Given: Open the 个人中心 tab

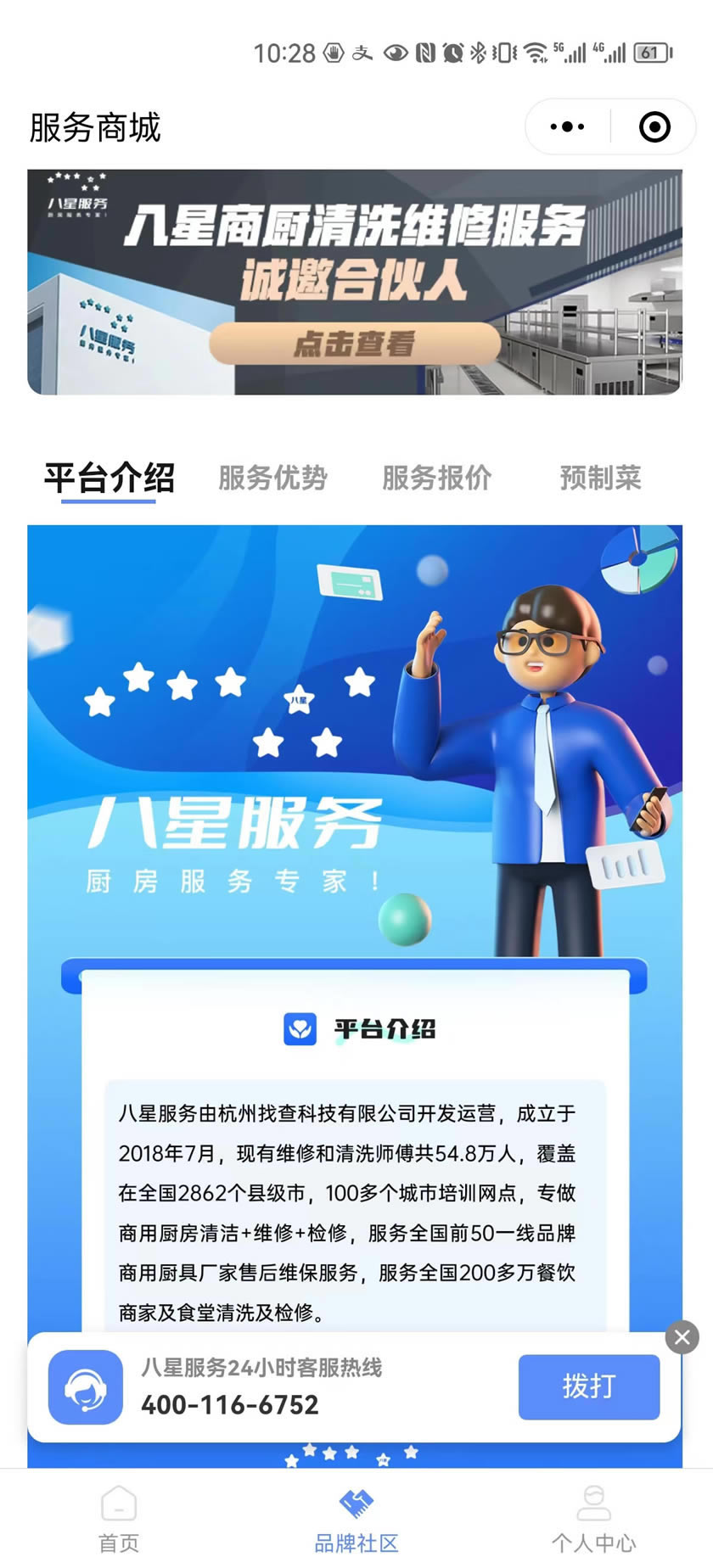Looking at the screenshot, I should pos(593,1518).
